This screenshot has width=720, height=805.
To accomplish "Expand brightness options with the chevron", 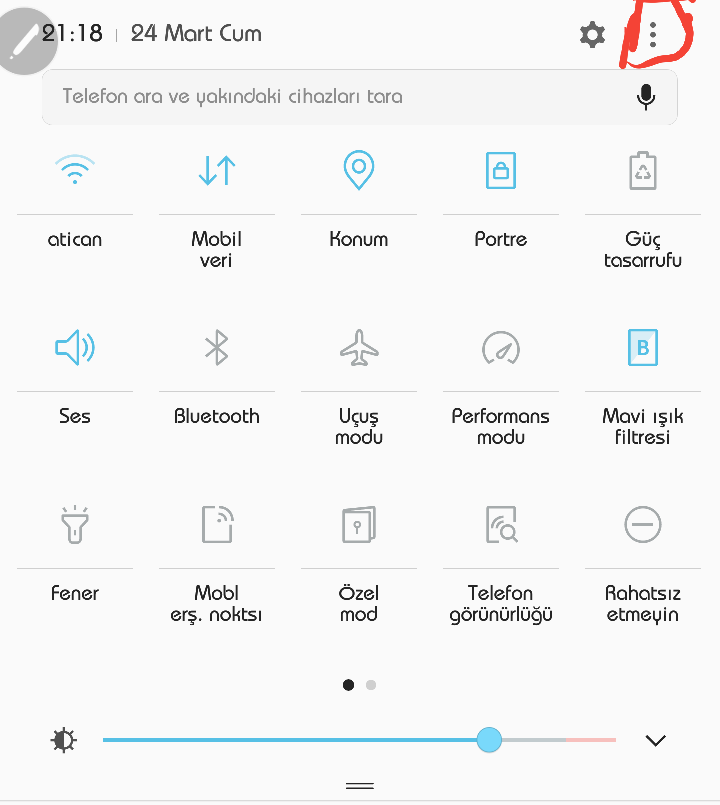I will click(x=656, y=741).
